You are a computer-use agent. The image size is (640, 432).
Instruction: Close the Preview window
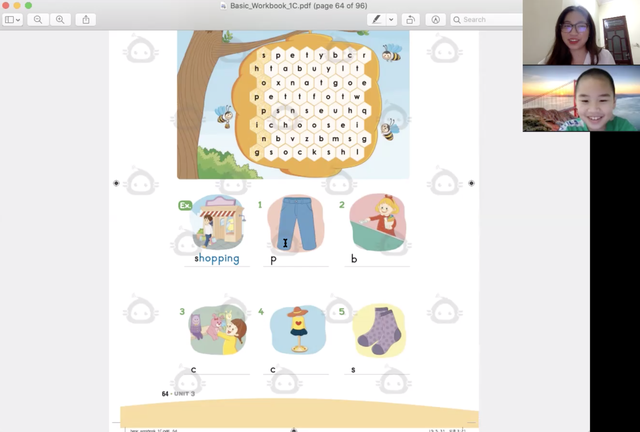pos(6,6)
